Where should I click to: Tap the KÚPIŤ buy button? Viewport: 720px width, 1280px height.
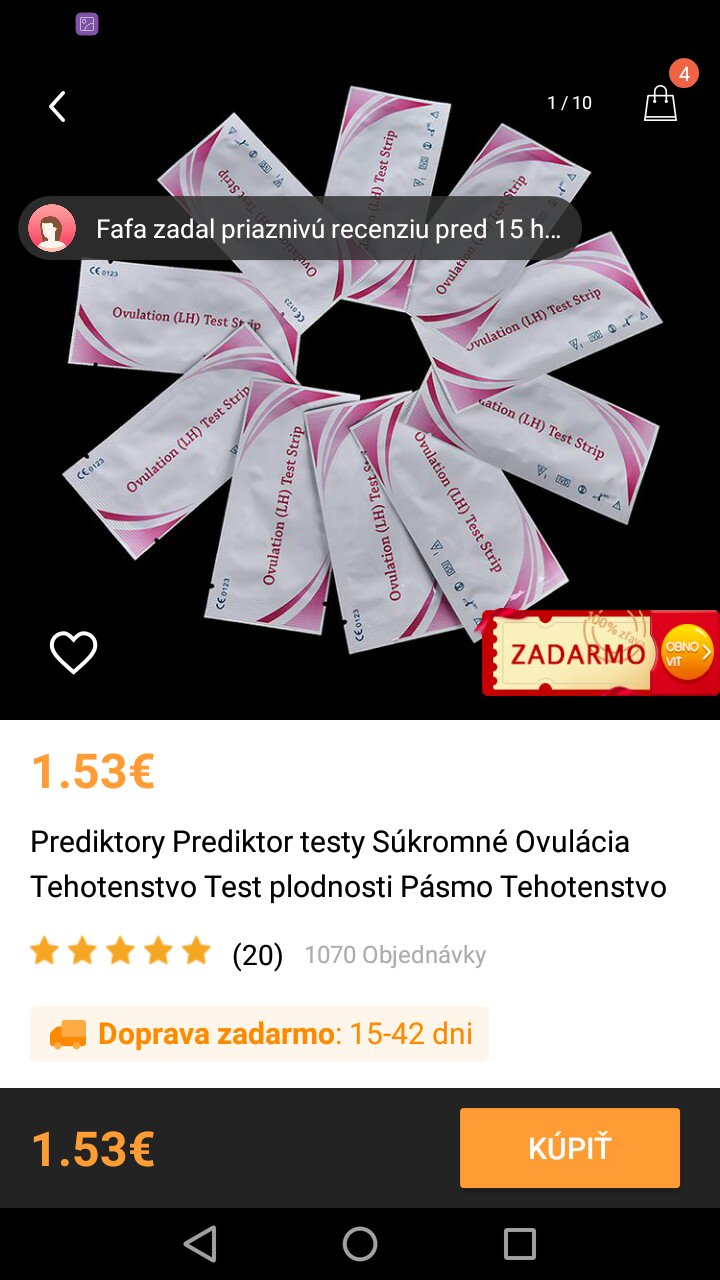pos(569,1148)
